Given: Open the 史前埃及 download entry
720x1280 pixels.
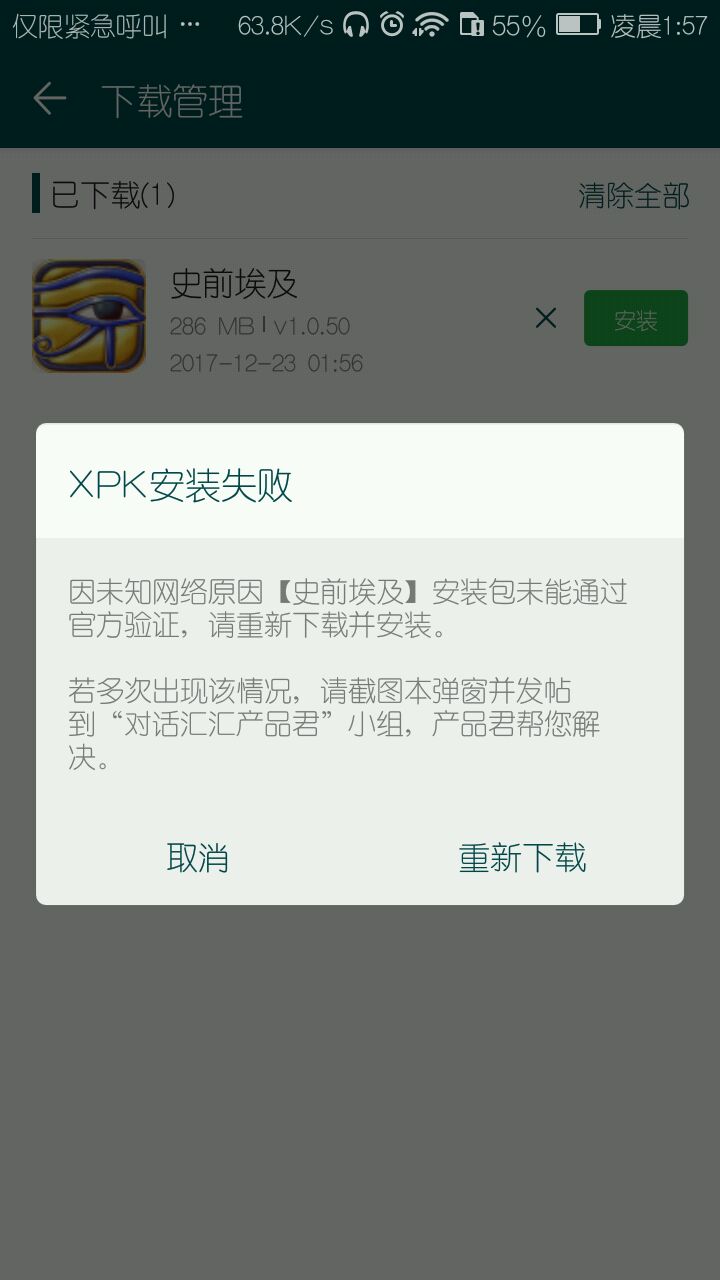Looking at the screenshot, I should click(360, 317).
